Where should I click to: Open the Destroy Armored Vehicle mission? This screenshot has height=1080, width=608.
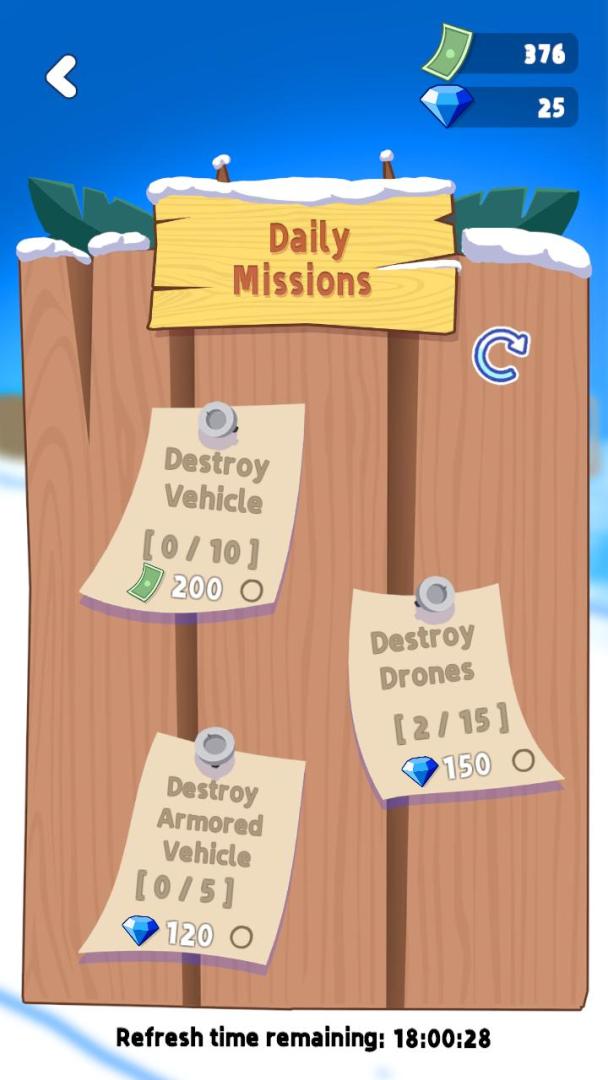(x=196, y=847)
